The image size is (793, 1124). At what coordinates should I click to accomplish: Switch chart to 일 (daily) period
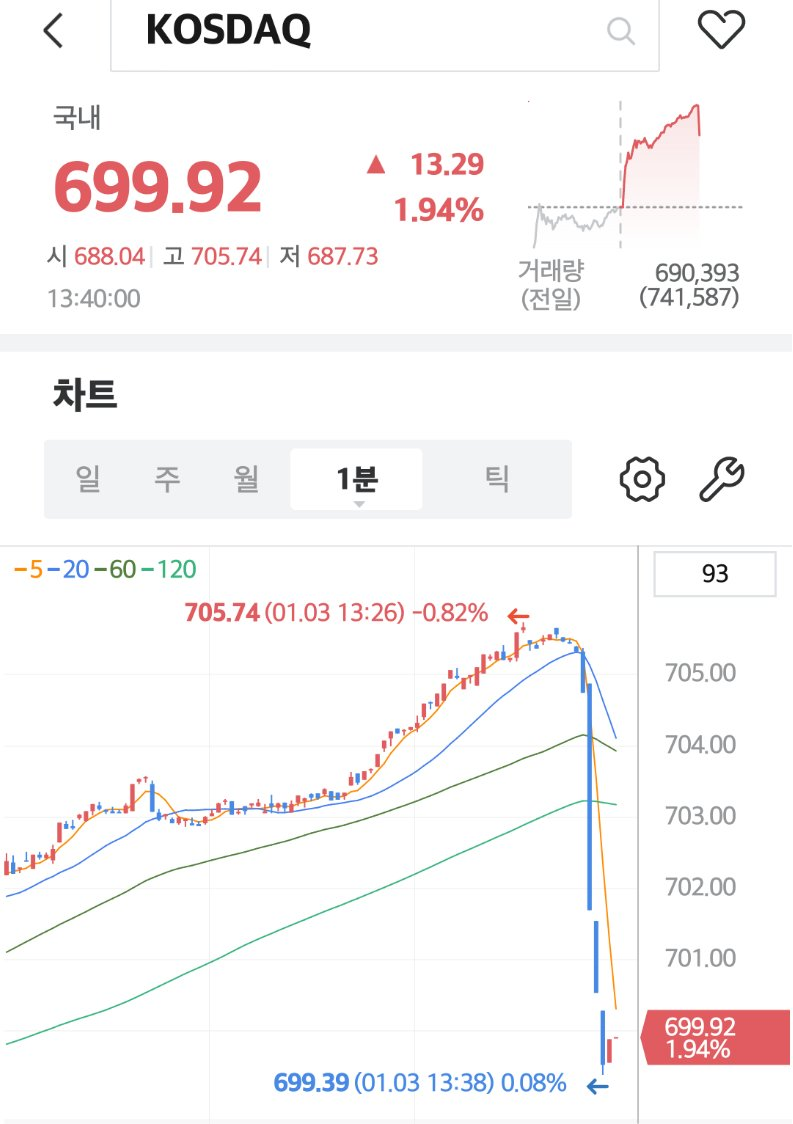click(88, 479)
